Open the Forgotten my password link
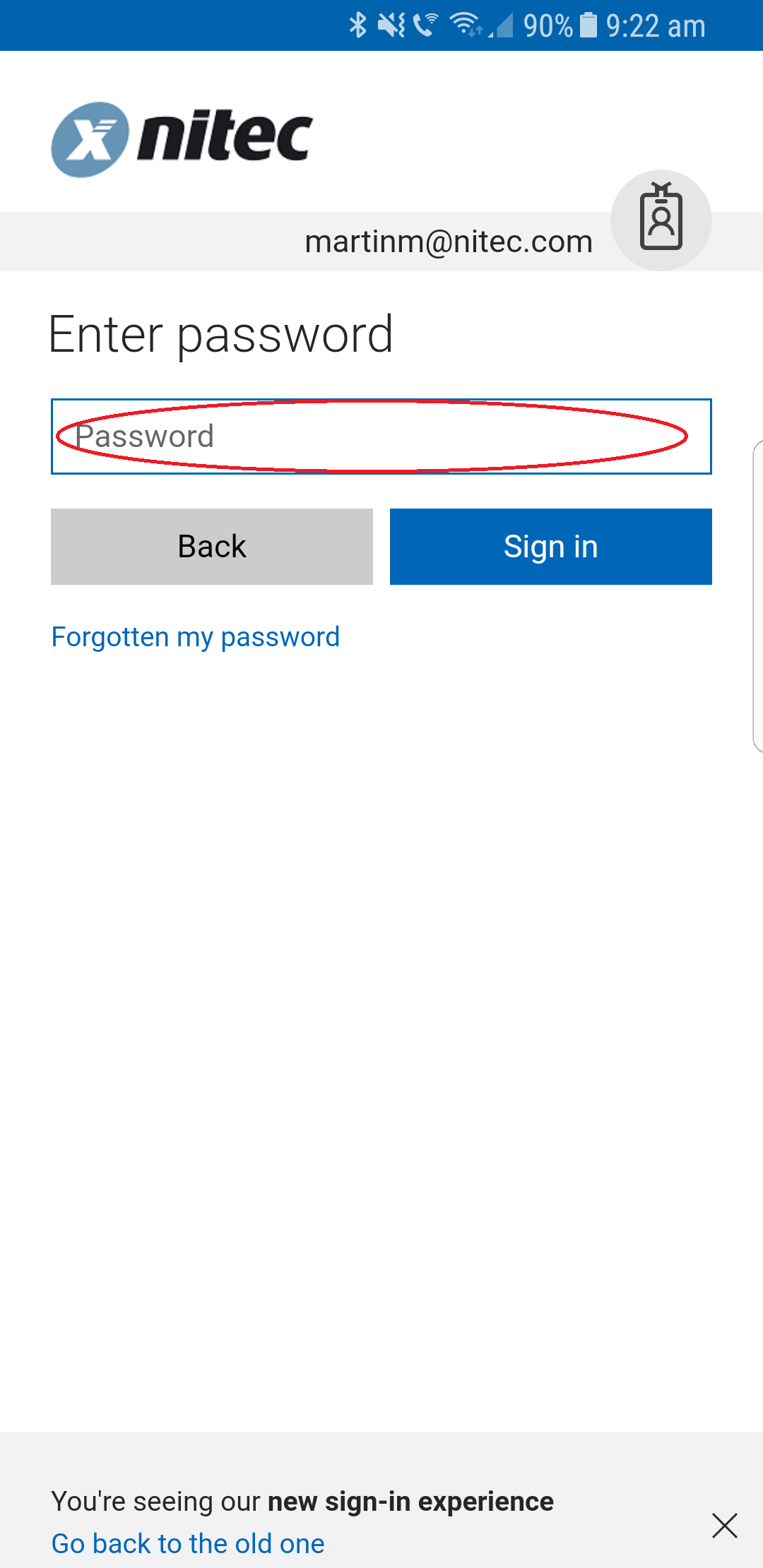The width and height of the screenshot is (763, 1568). (x=196, y=637)
